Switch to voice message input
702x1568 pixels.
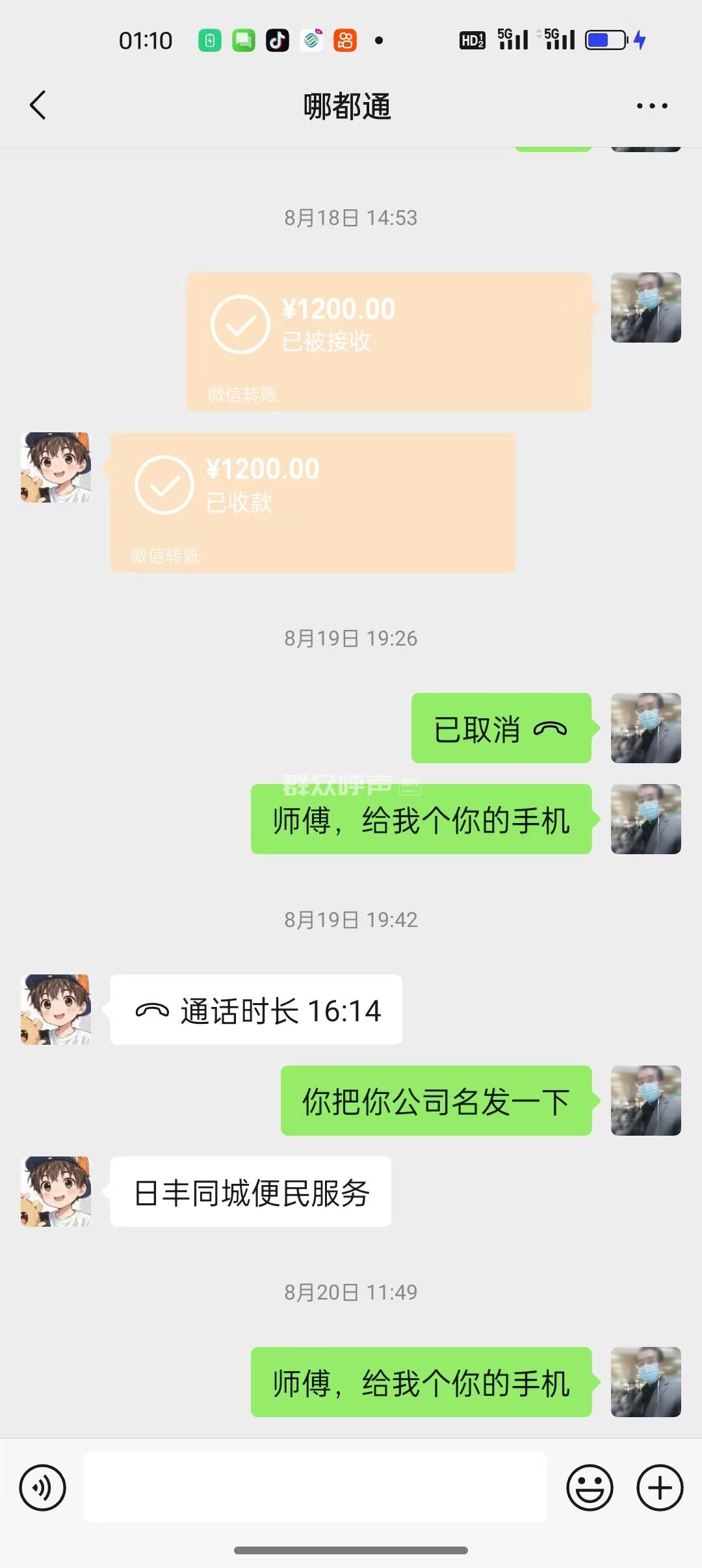(43, 1487)
